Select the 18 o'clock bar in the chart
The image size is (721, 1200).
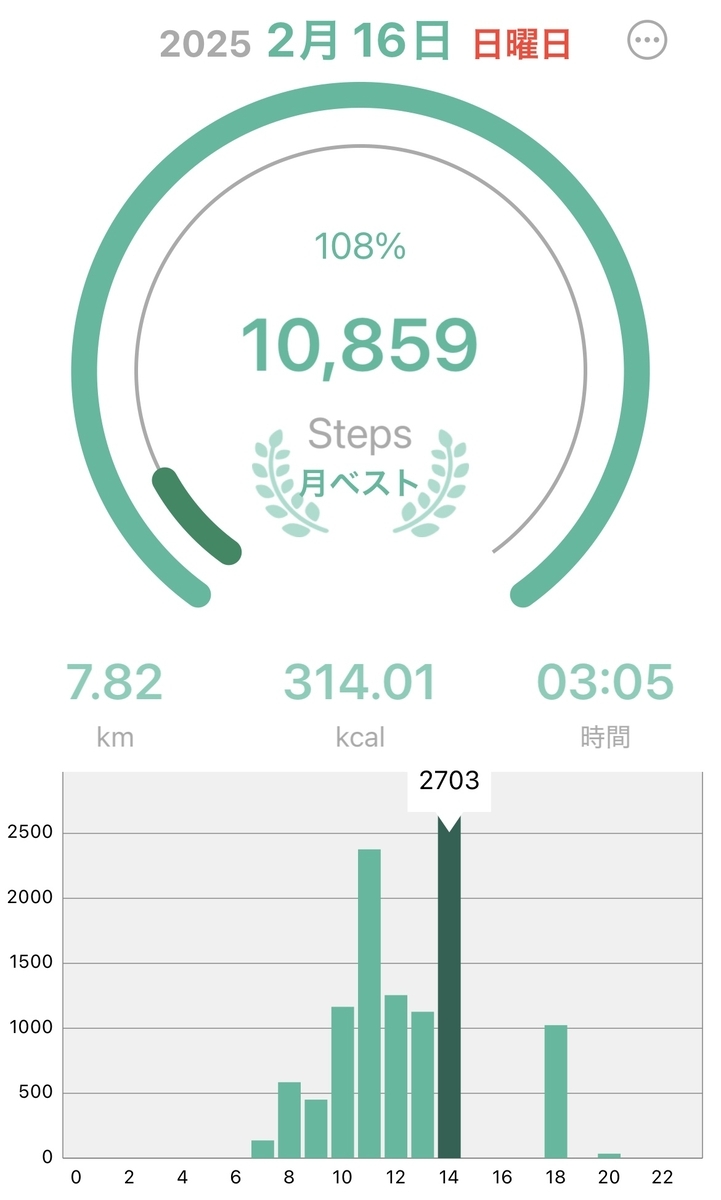click(556, 1091)
